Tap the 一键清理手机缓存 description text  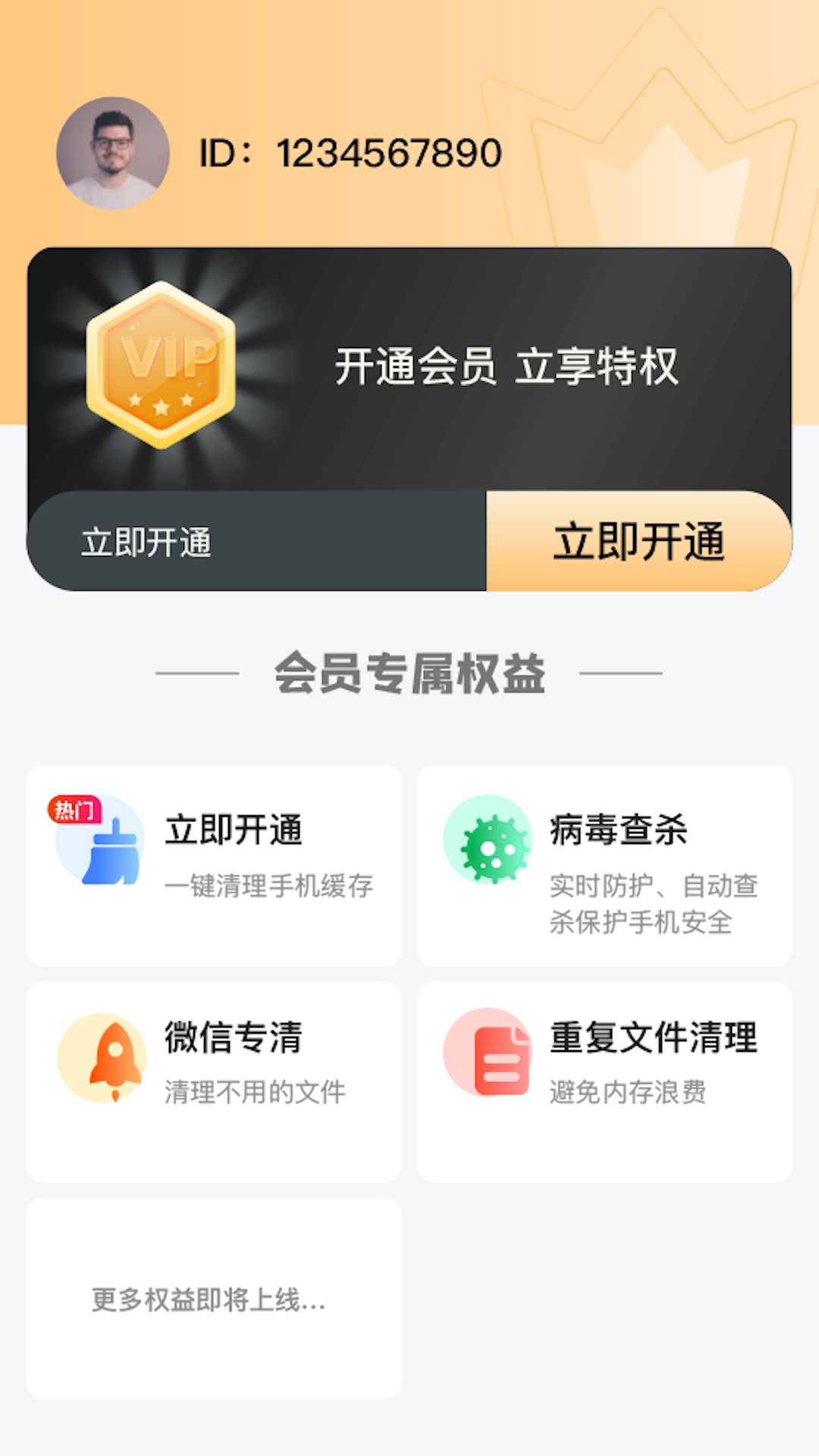tap(269, 885)
